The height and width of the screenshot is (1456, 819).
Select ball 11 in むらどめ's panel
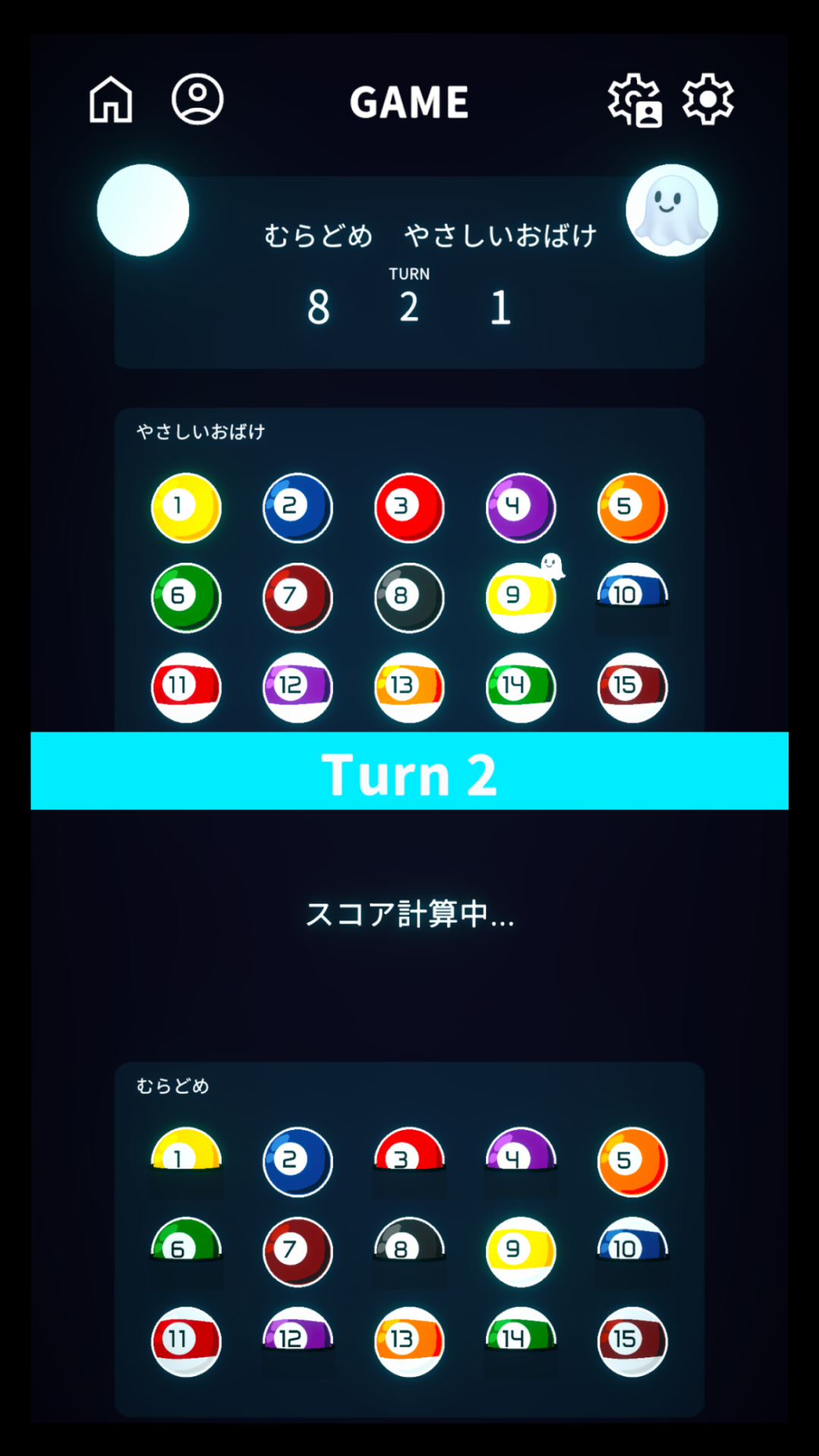pyautogui.click(x=186, y=1341)
